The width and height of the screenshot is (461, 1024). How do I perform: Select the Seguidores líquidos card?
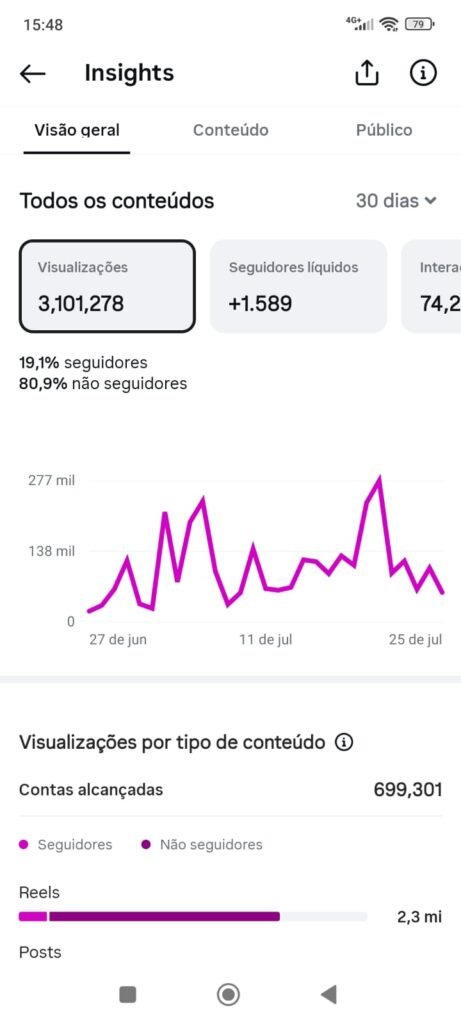point(298,286)
